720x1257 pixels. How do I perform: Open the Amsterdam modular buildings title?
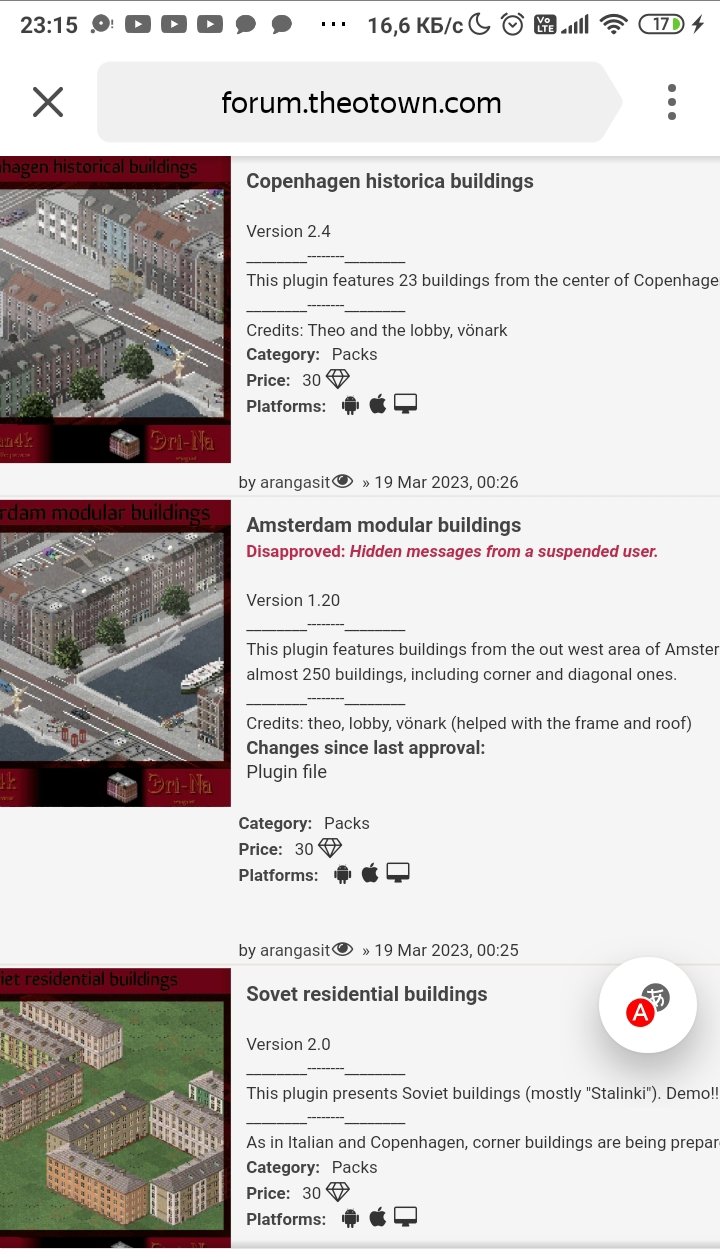click(x=384, y=525)
